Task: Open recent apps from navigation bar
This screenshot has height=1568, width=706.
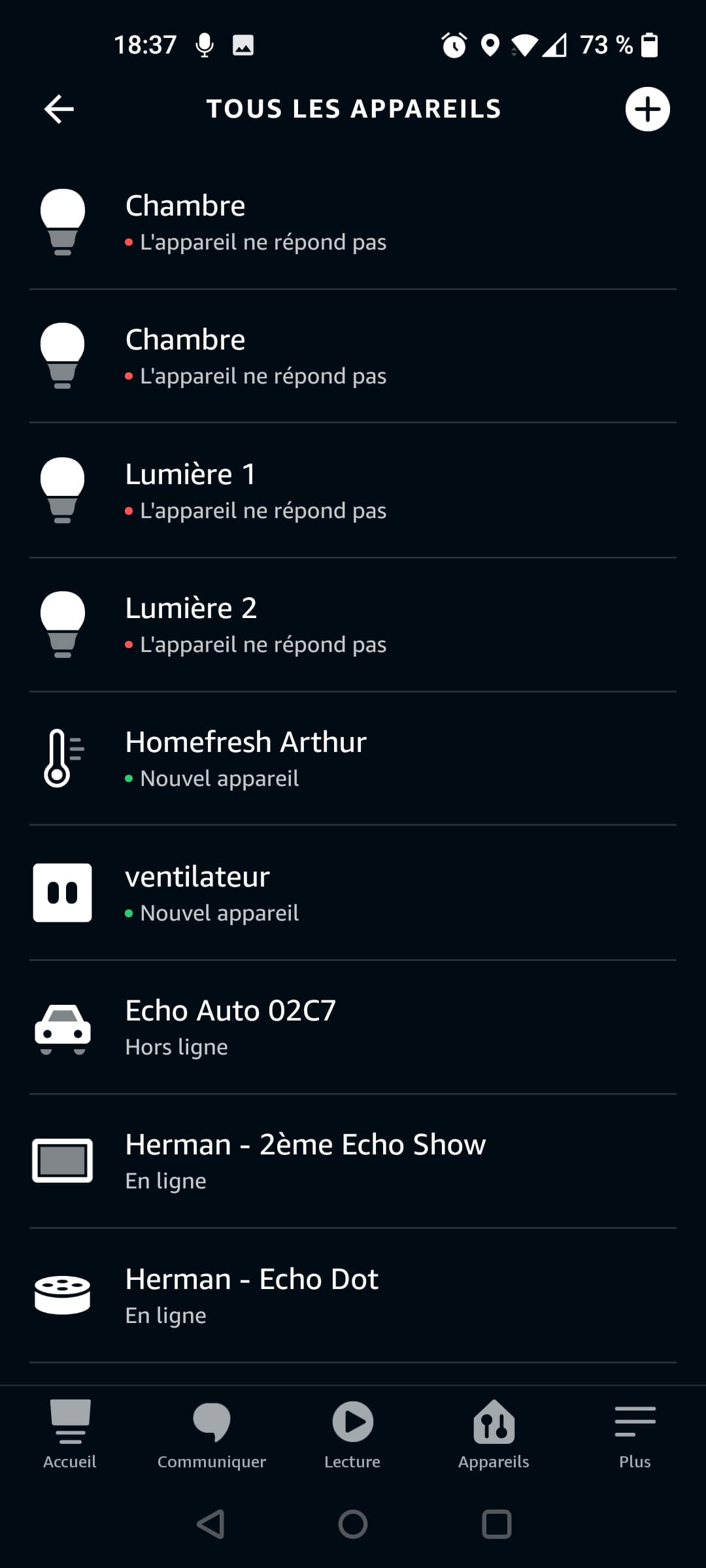Action: (496, 1524)
